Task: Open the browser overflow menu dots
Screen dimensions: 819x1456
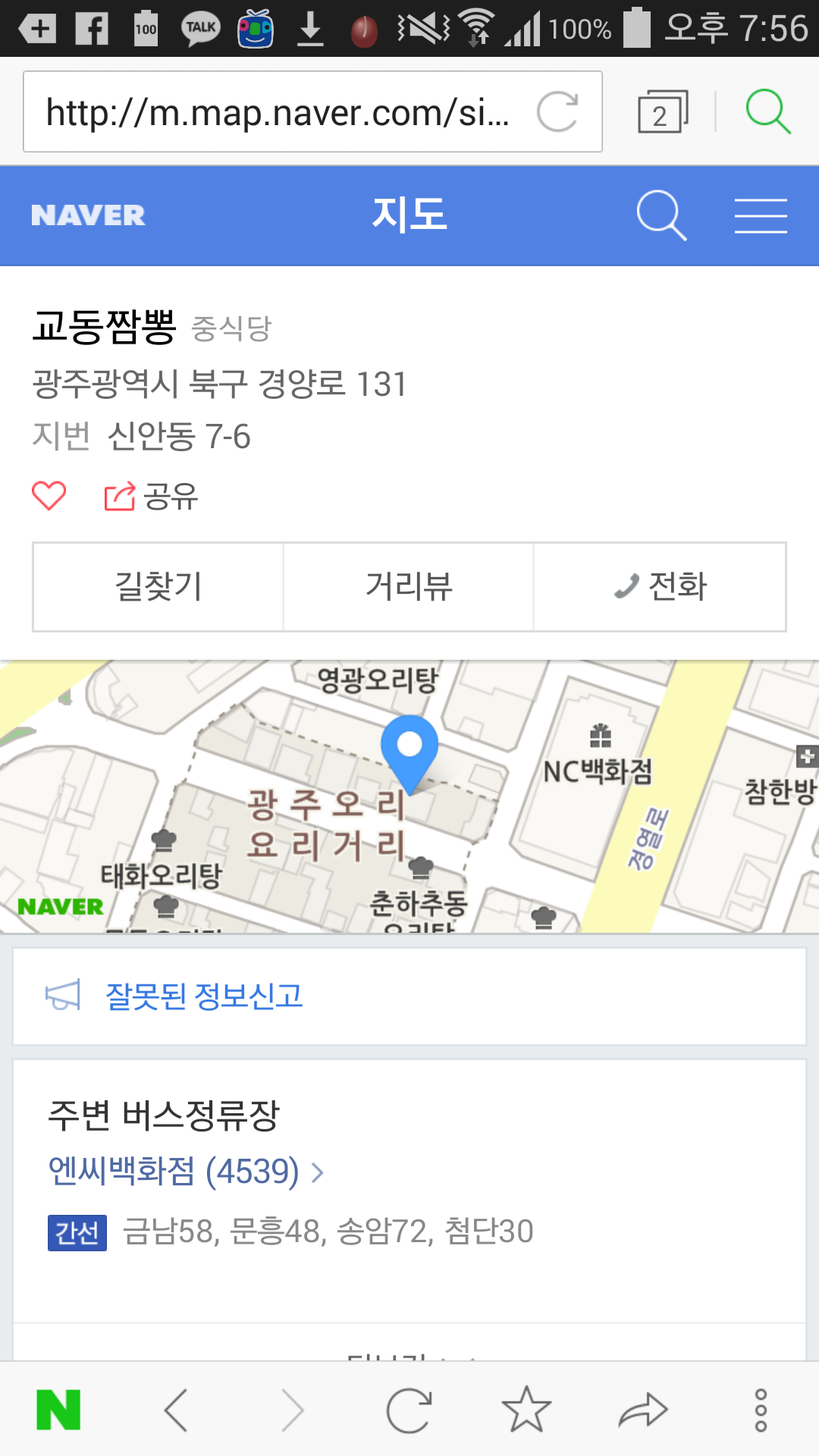Action: [x=761, y=1410]
